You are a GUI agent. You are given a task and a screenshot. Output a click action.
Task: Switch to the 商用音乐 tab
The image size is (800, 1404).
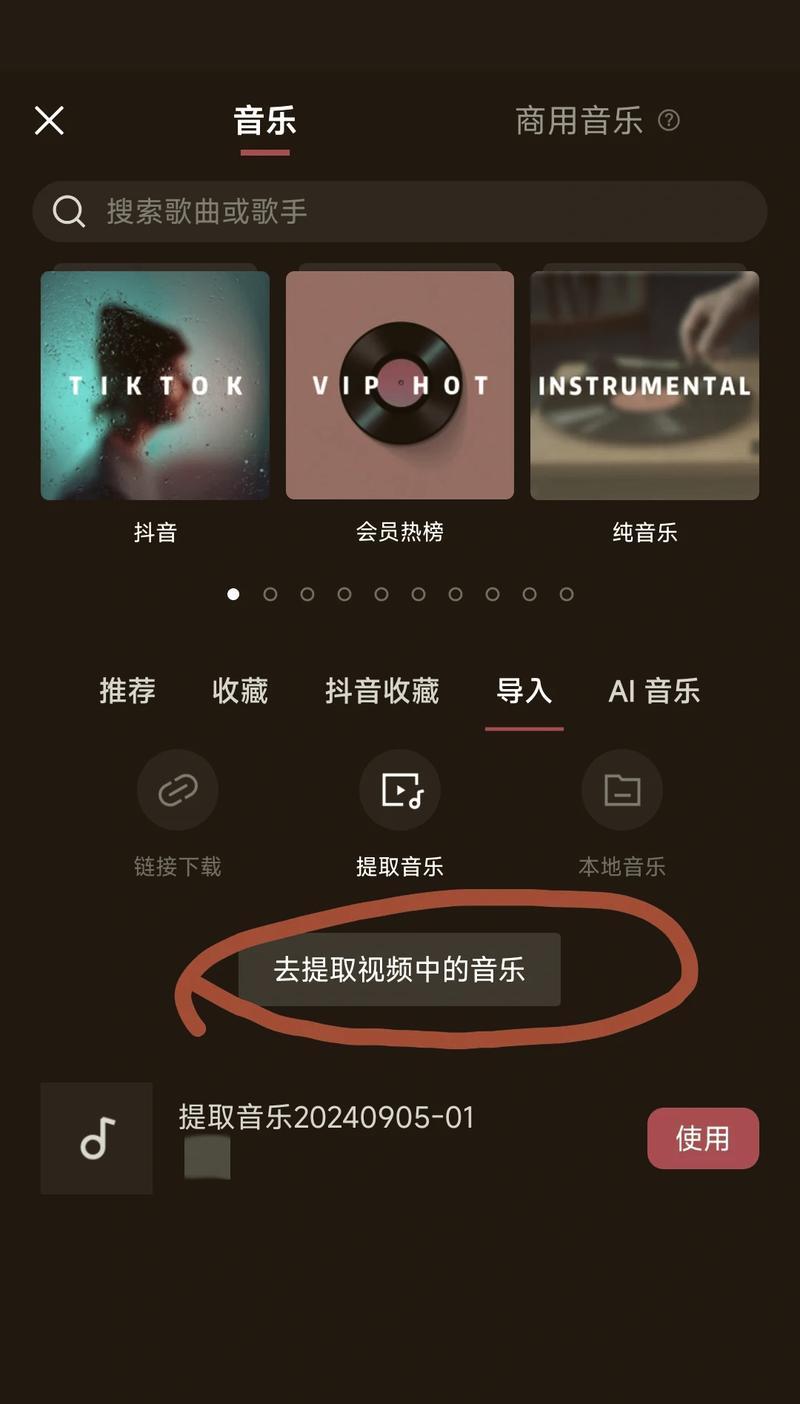[x=578, y=121]
